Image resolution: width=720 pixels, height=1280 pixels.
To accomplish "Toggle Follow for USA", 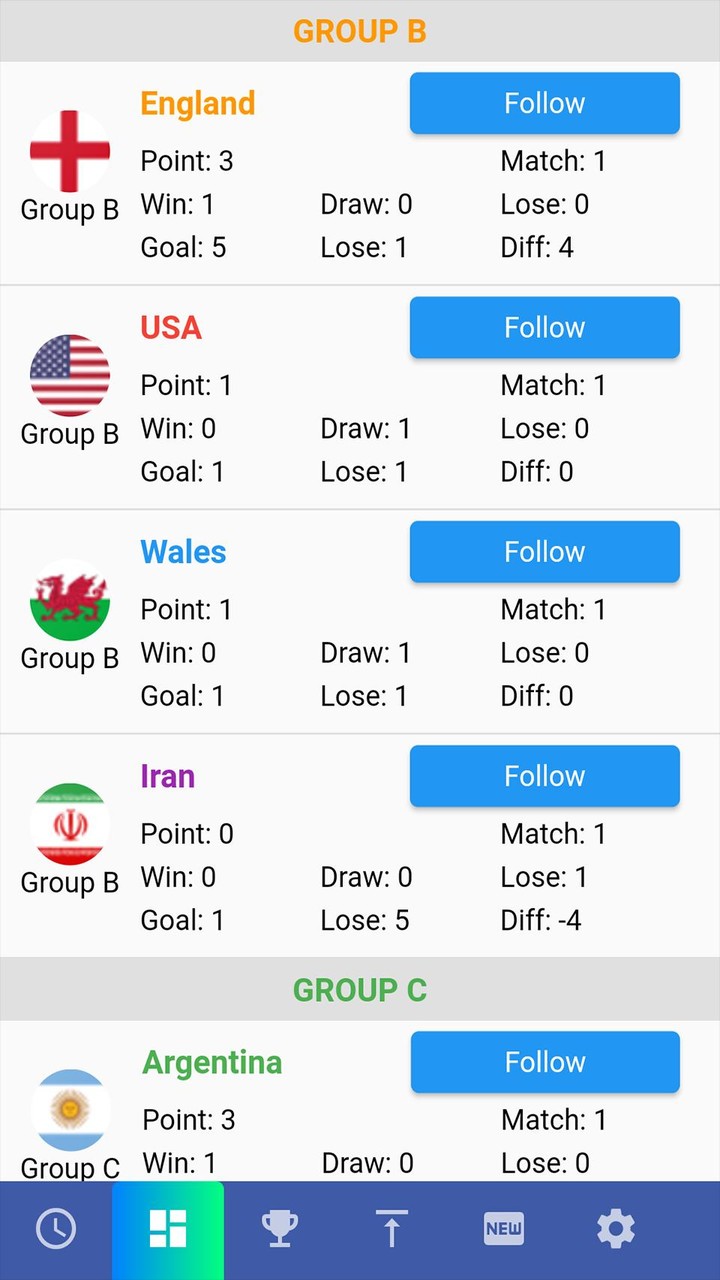I will tap(544, 327).
